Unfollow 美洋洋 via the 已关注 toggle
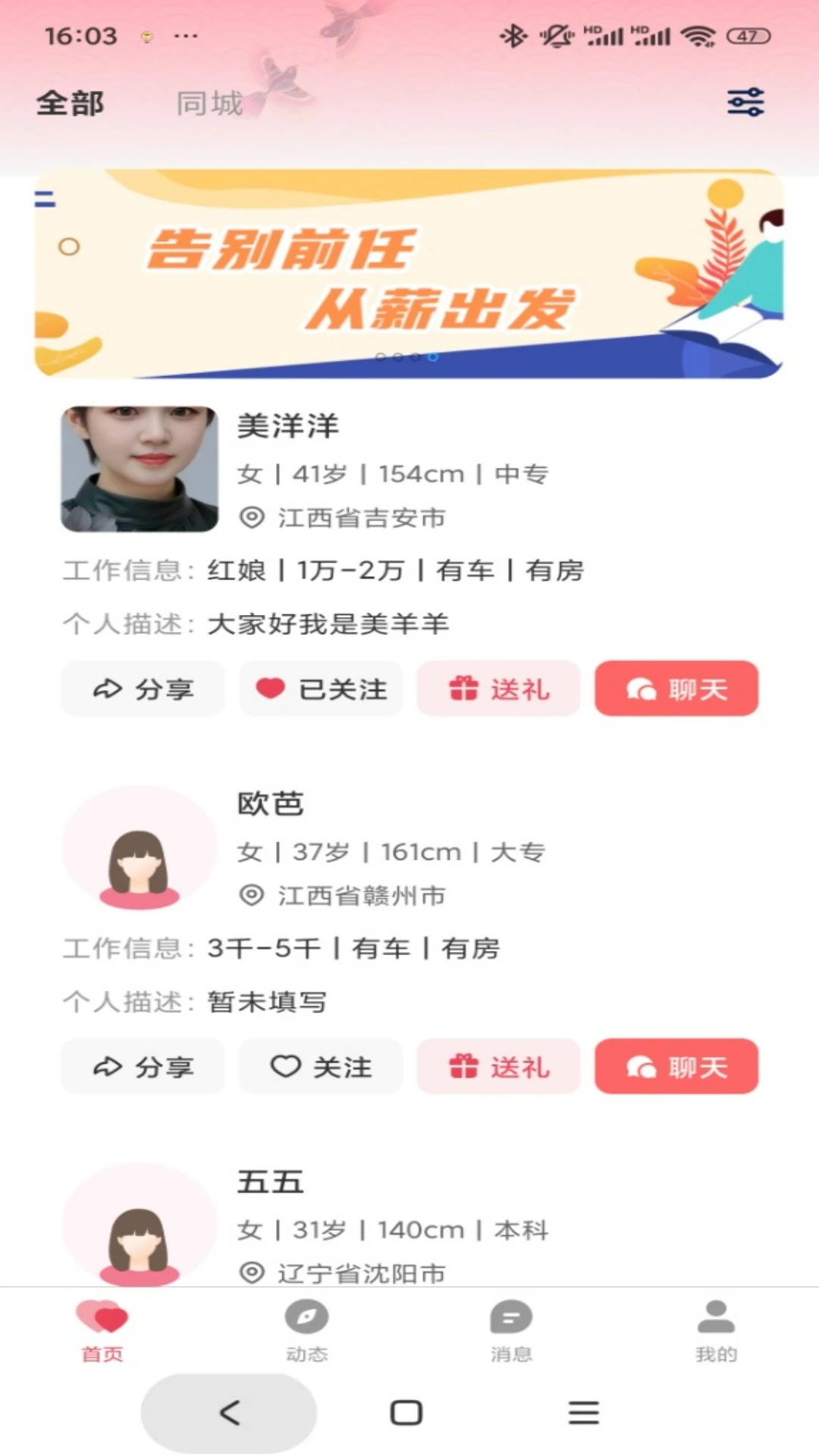Viewport: 819px width, 1456px height. click(321, 689)
